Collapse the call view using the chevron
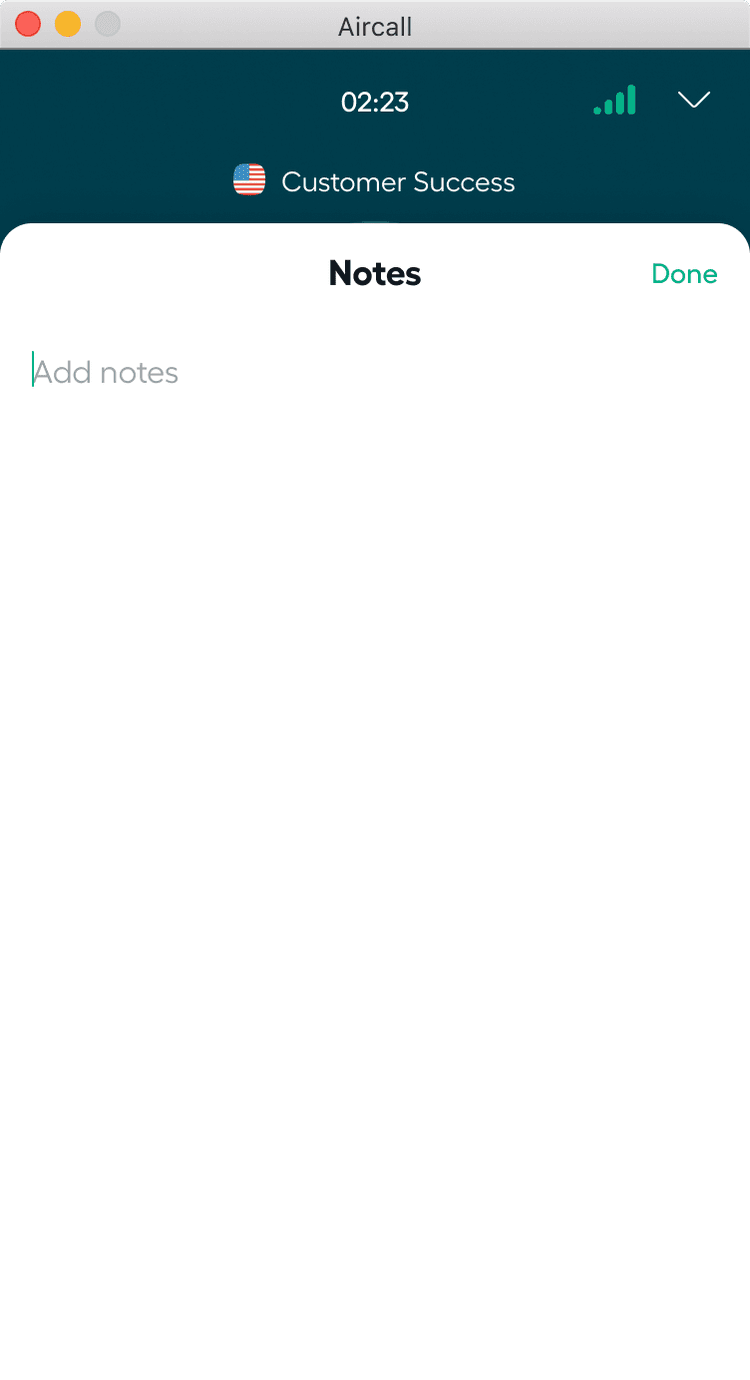 [693, 100]
